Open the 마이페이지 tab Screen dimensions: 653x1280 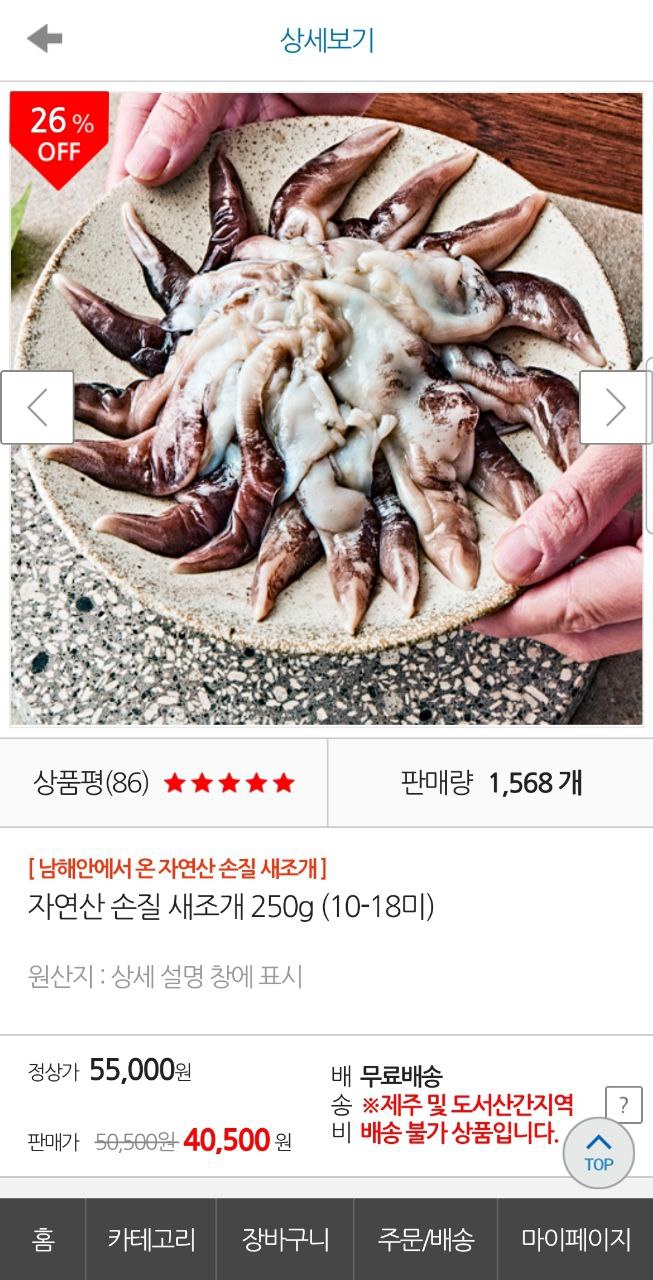pos(575,1240)
